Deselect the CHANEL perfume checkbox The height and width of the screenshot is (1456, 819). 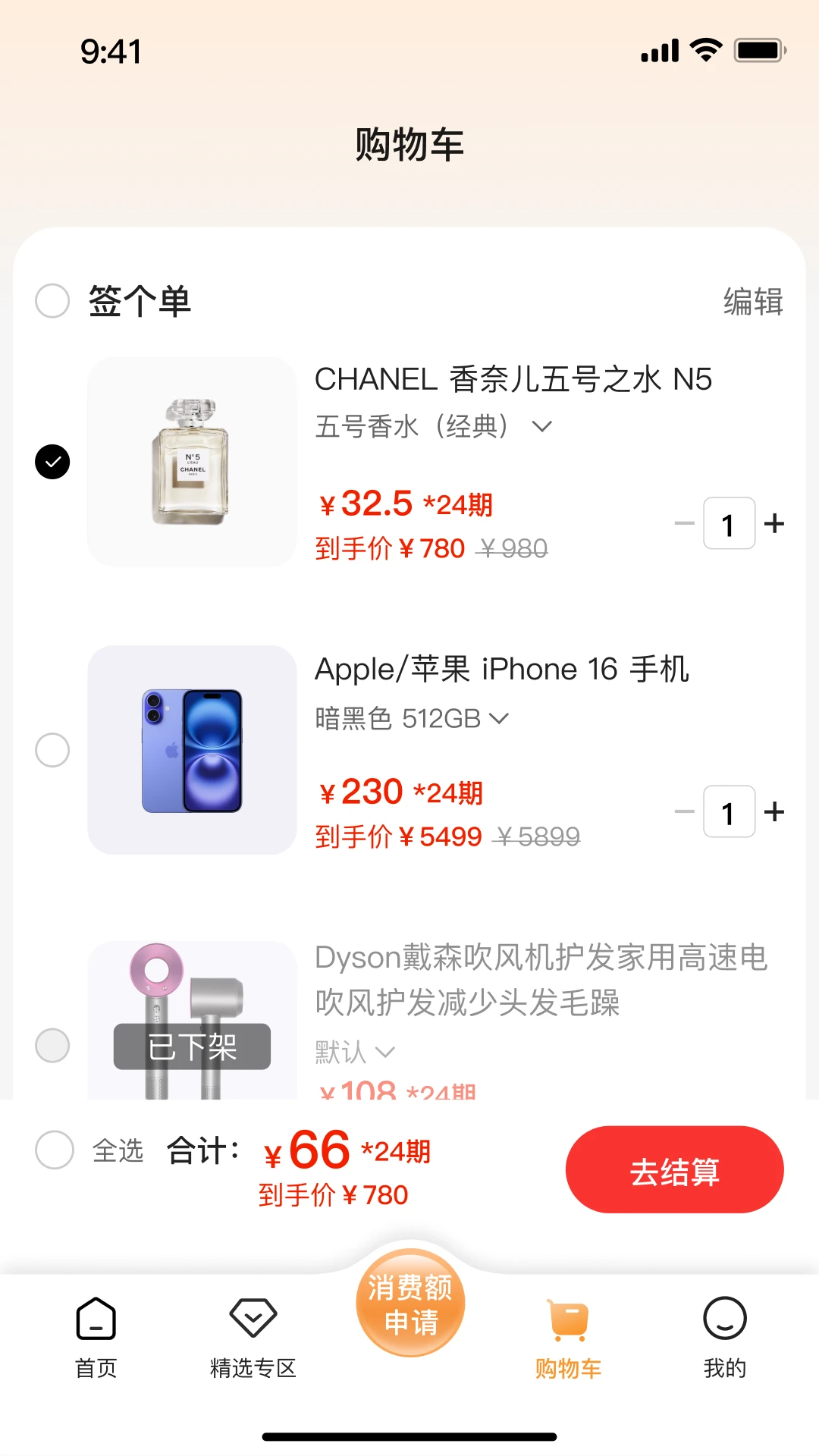pos(52,460)
